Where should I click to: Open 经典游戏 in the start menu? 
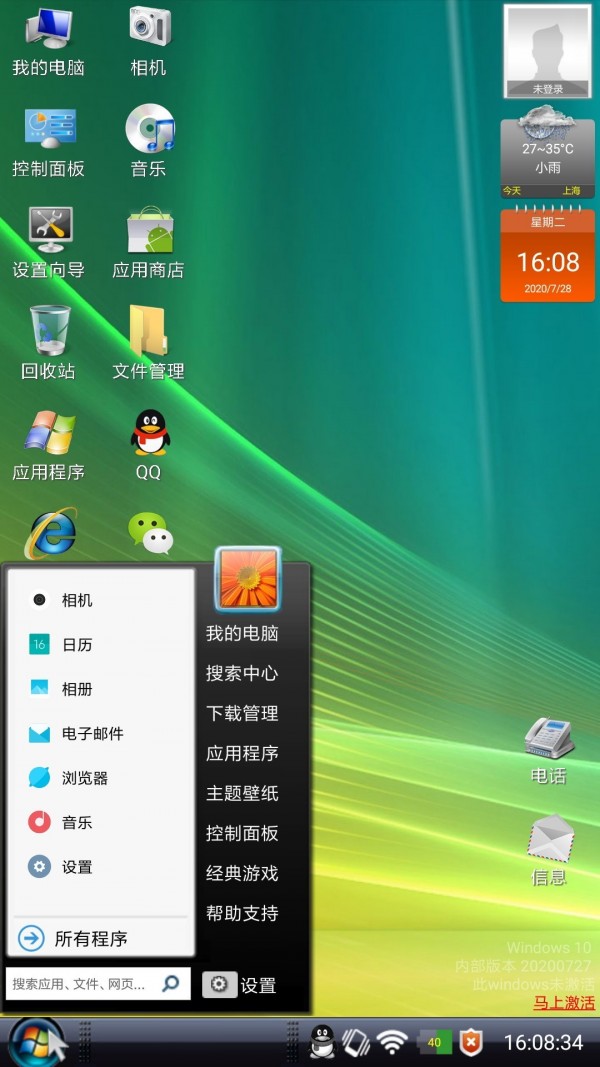(242, 873)
